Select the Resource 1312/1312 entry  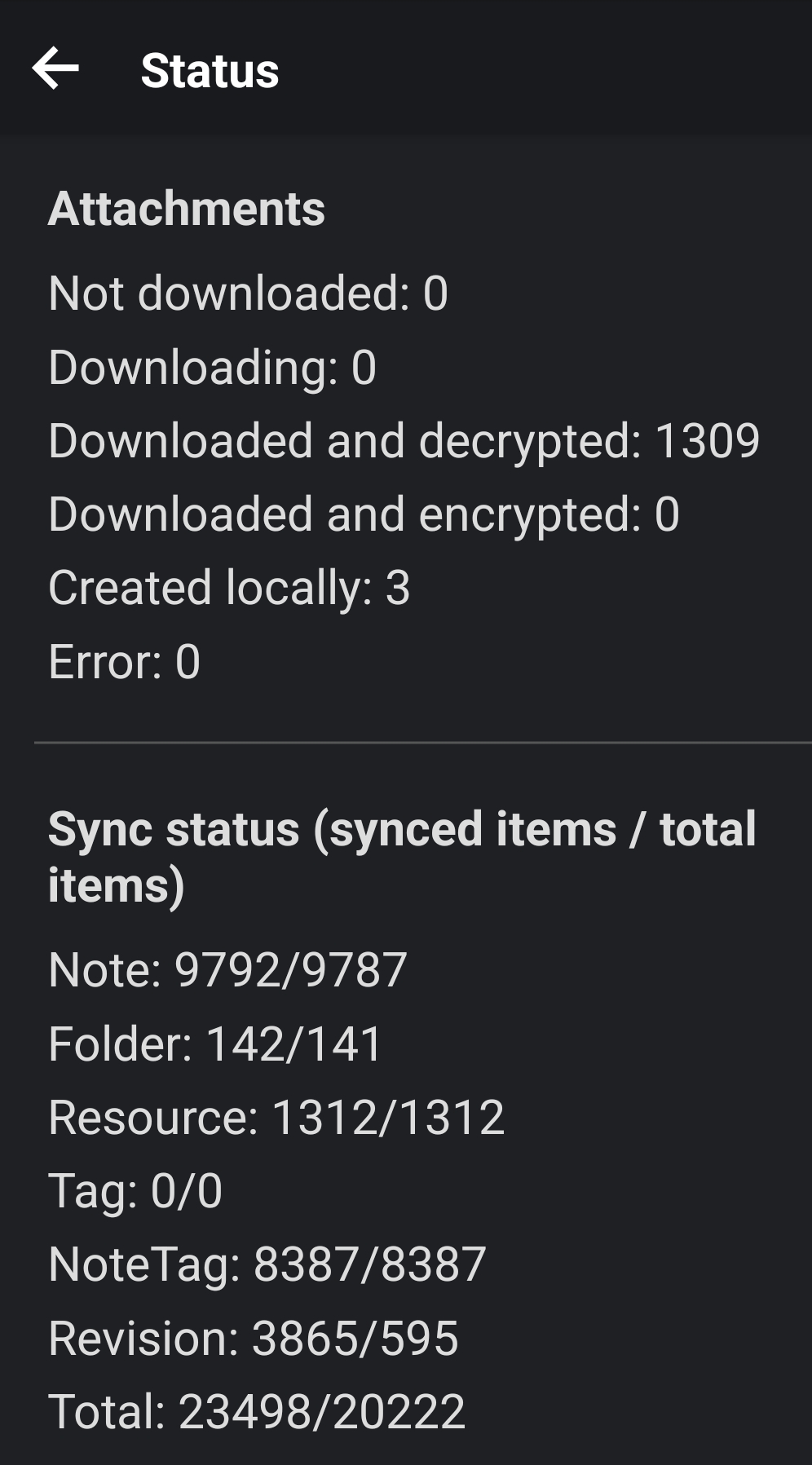[x=277, y=1116]
